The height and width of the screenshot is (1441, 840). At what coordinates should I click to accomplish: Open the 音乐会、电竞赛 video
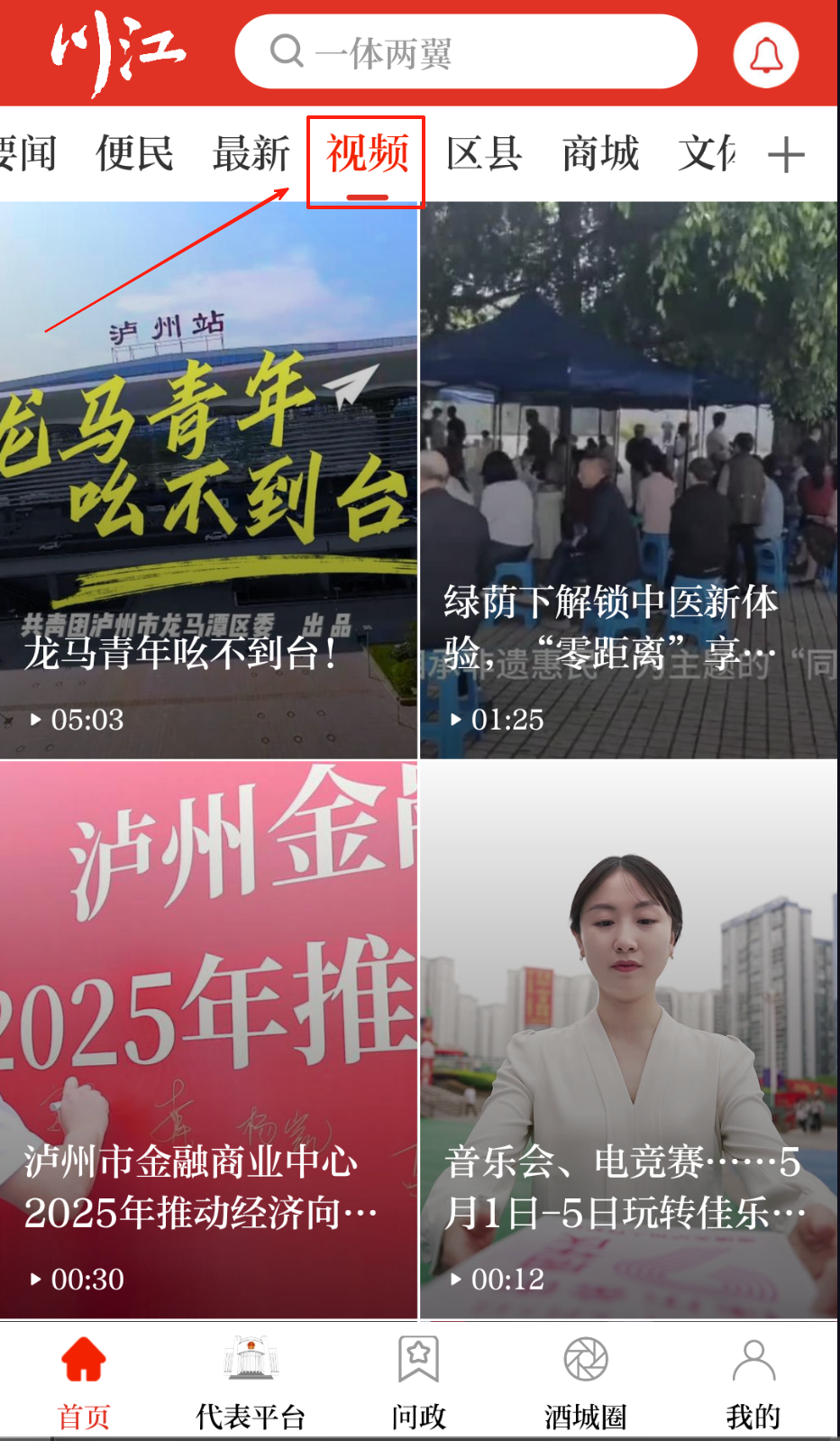(x=628, y=1039)
